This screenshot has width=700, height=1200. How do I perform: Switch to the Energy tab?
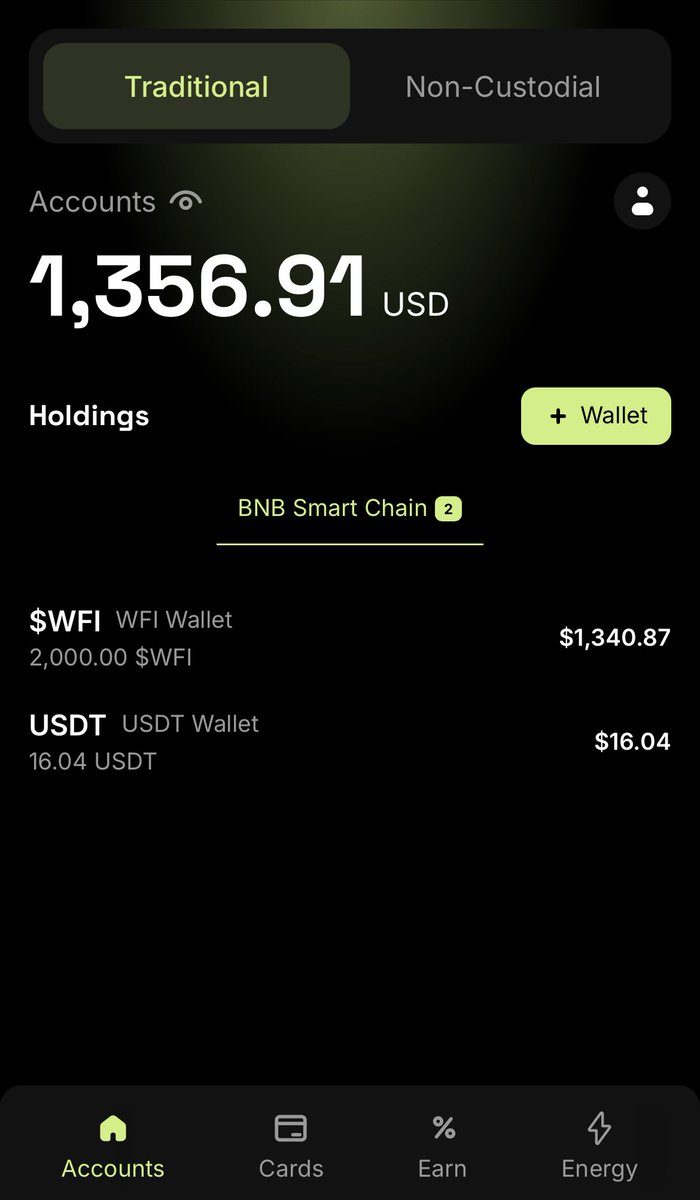pyautogui.click(x=599, y=1146)
